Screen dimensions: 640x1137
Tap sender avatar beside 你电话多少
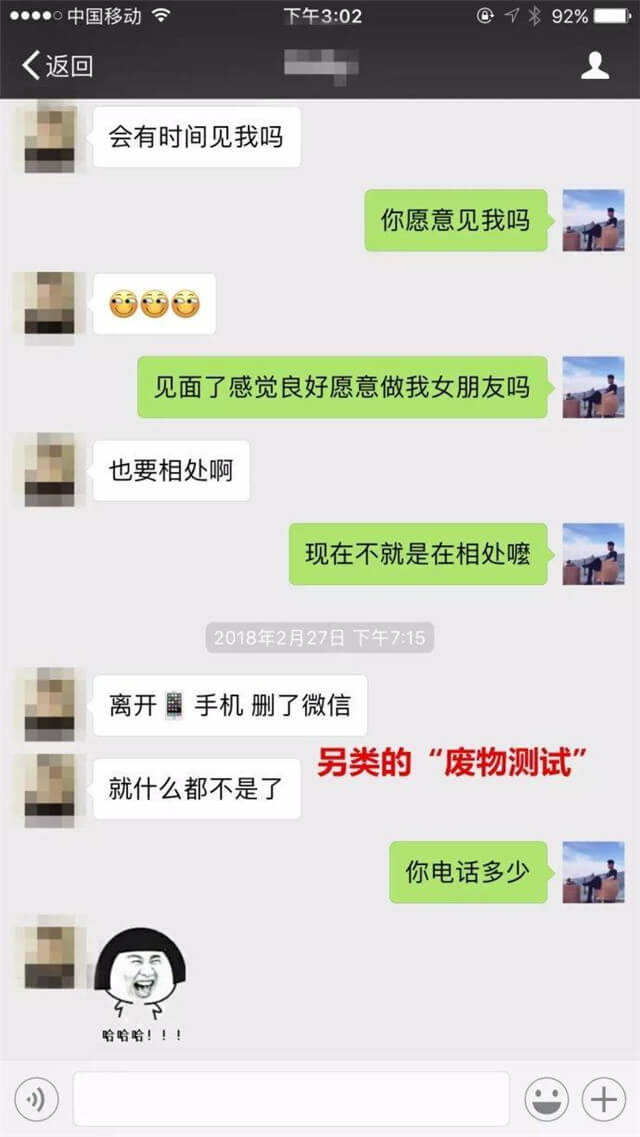pyautogui.click(x=593, y=871)
